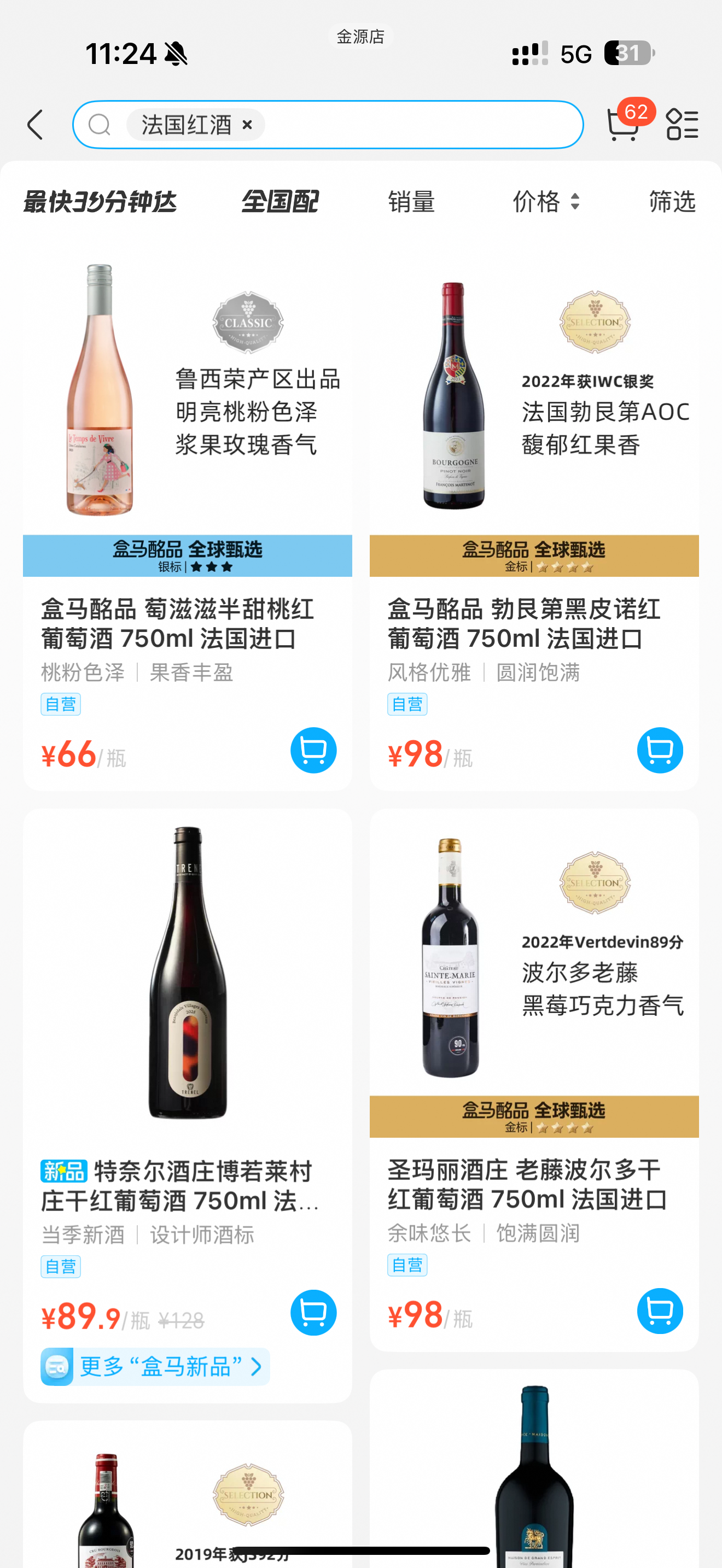The width and height of the screenshot is (722, 1568).
Task: Switch to the 全国配 tab
Action: tap(280, 202)
